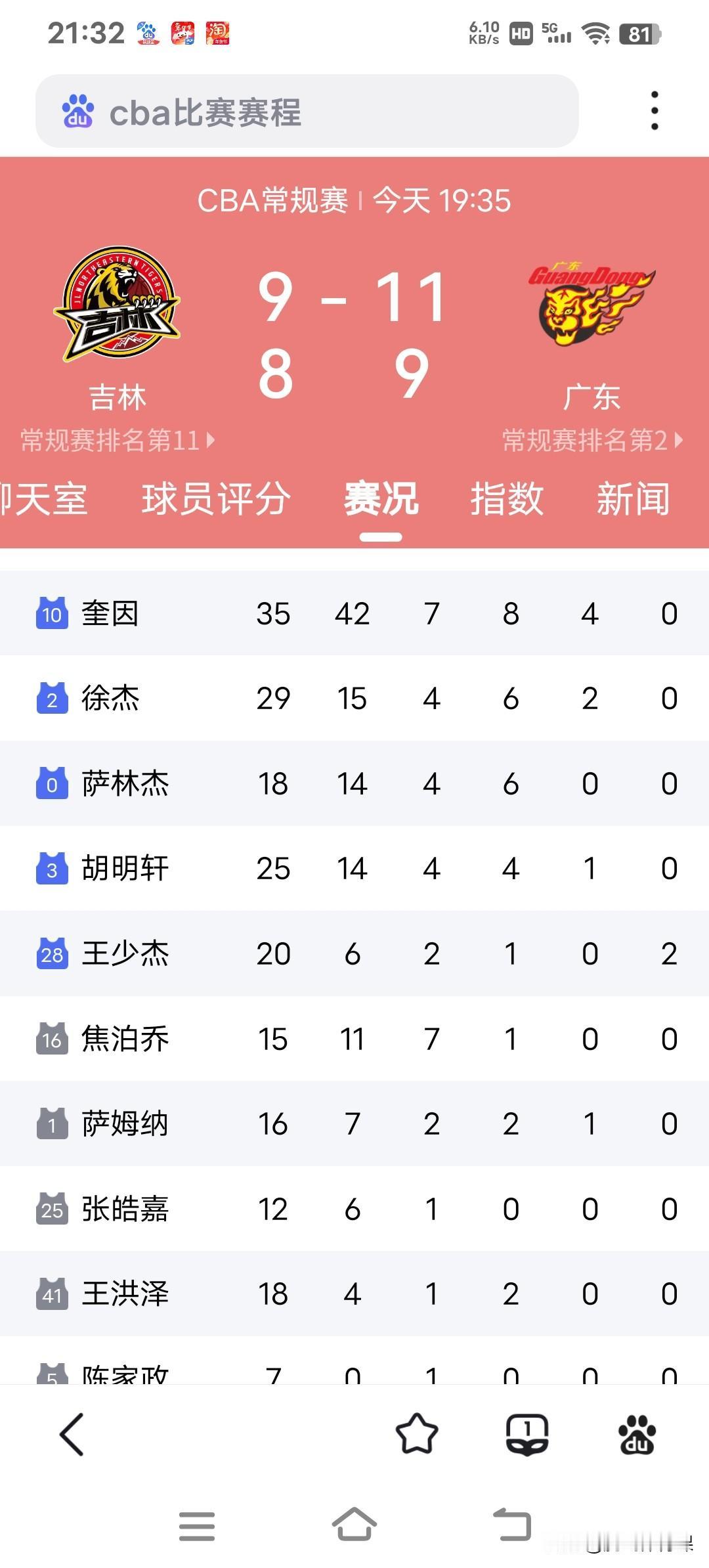709x1568 pixels.
Task: Tap the star favorite icon in the toolbar
Action: [x=418, y=1435]
